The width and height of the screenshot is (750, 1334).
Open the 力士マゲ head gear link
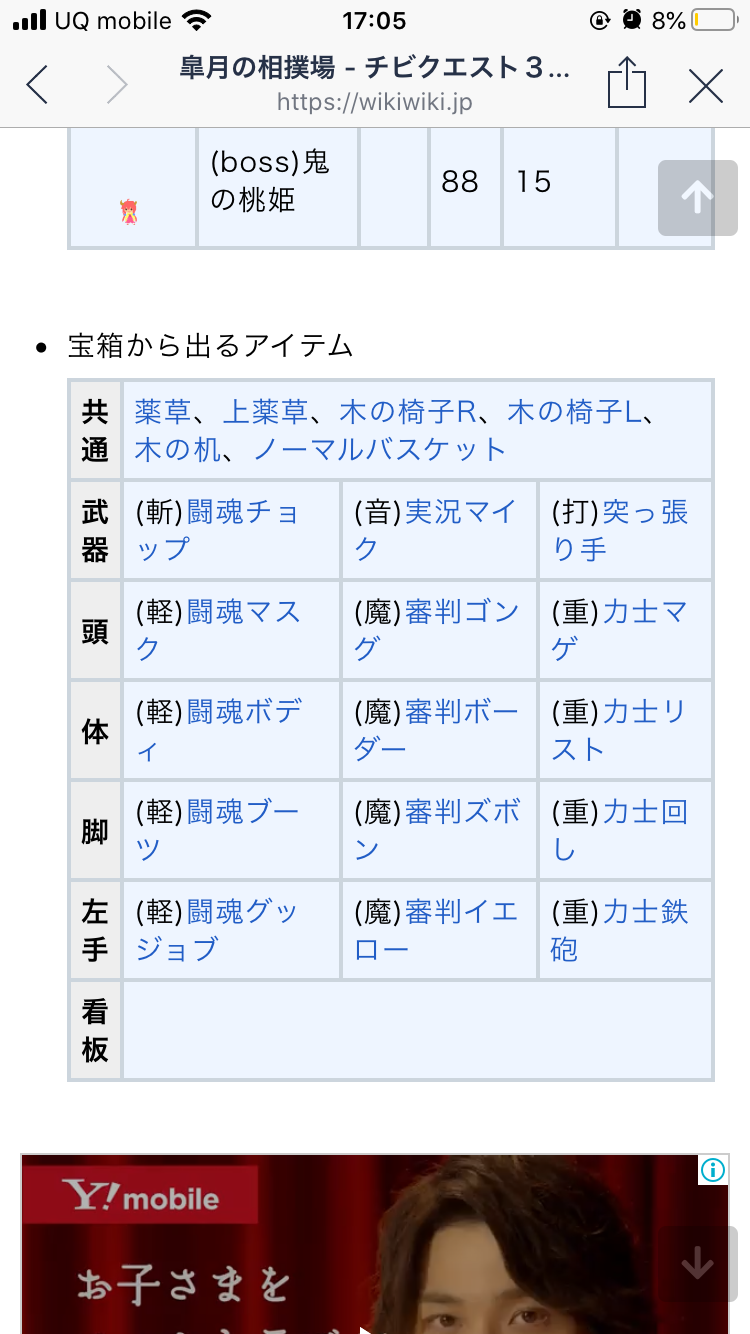[x=644, y=612]
